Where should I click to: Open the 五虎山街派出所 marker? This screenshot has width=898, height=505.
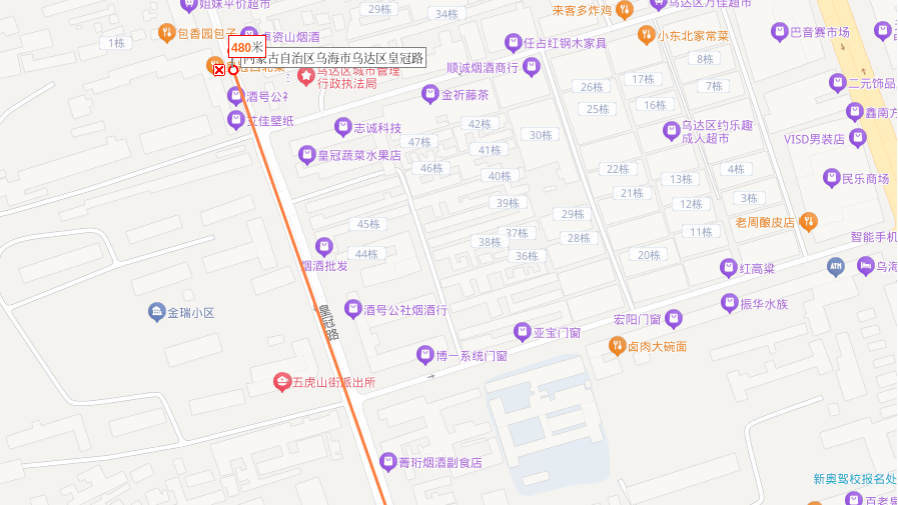point(283,381)
